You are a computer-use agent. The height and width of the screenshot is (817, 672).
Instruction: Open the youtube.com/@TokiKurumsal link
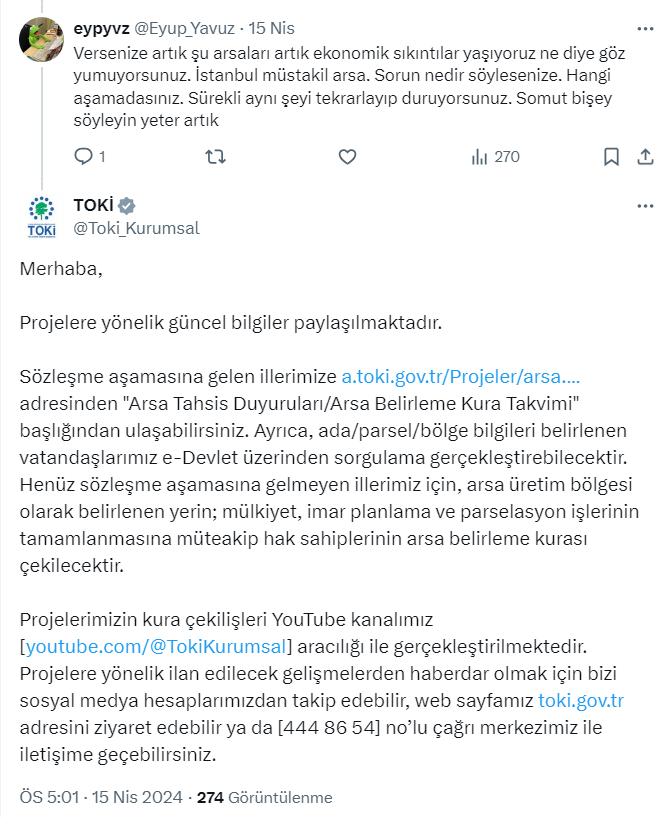click(x=157, y=645)
